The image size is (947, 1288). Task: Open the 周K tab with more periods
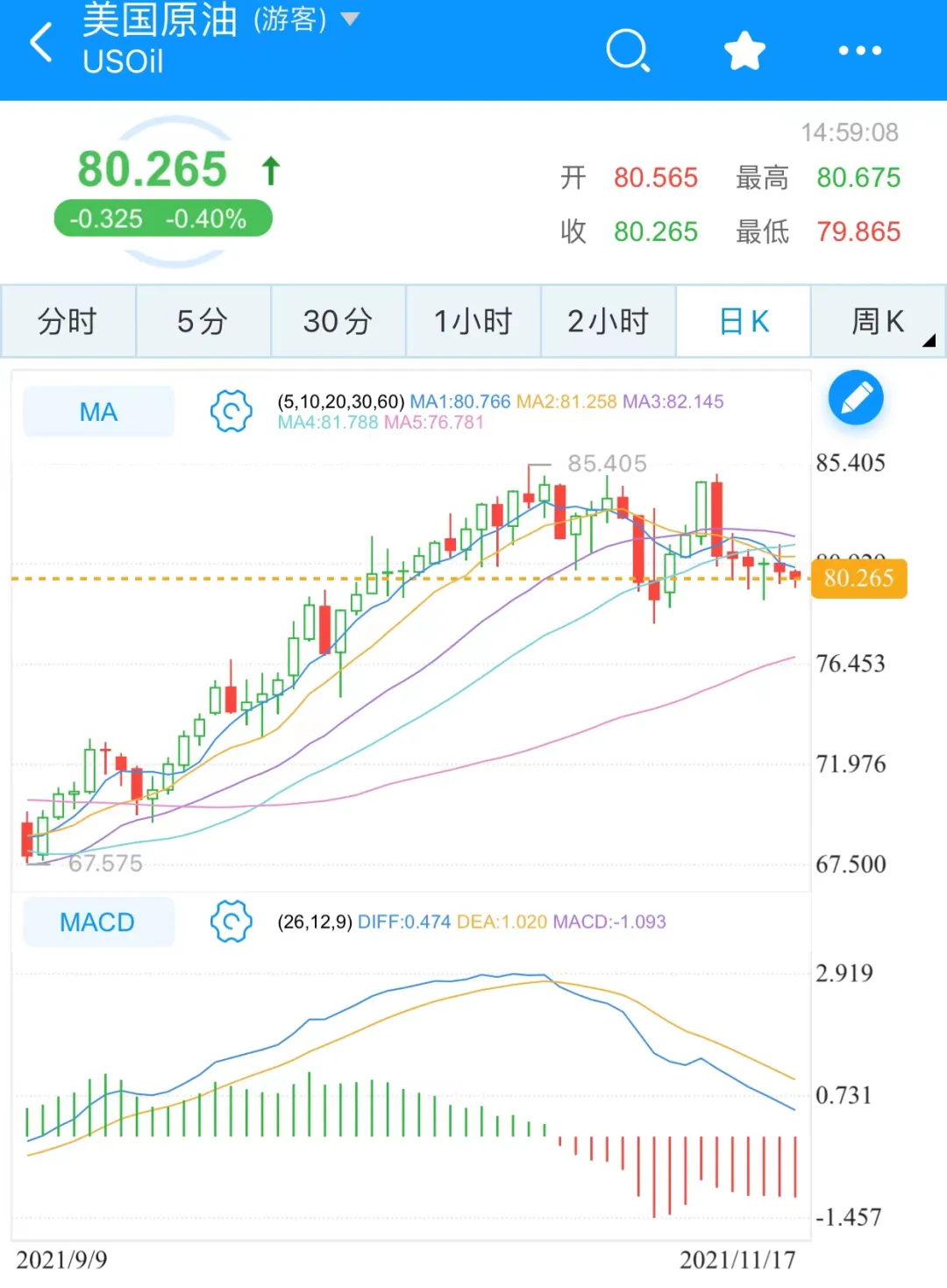(x=878, y=322)
